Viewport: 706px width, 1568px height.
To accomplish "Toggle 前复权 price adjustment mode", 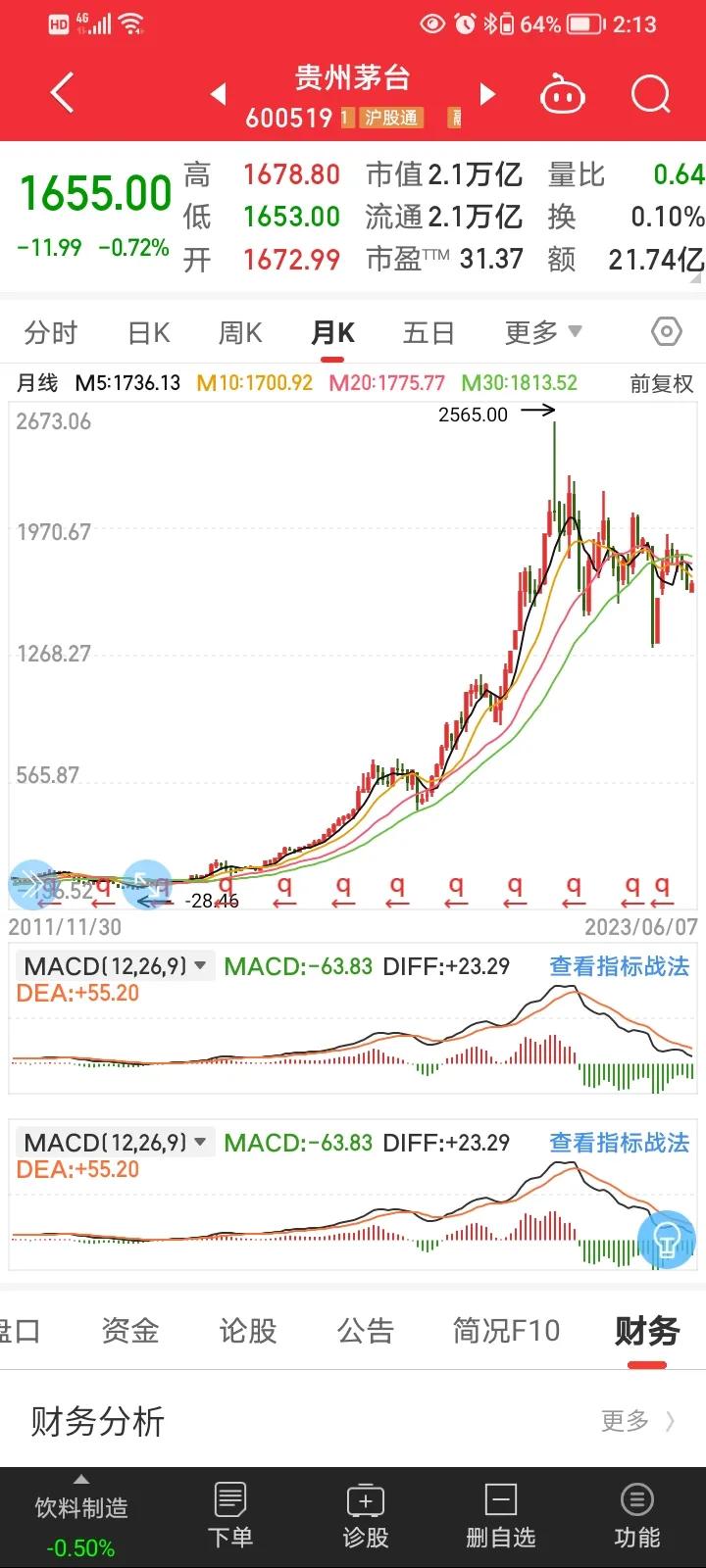I will [661, 384].
